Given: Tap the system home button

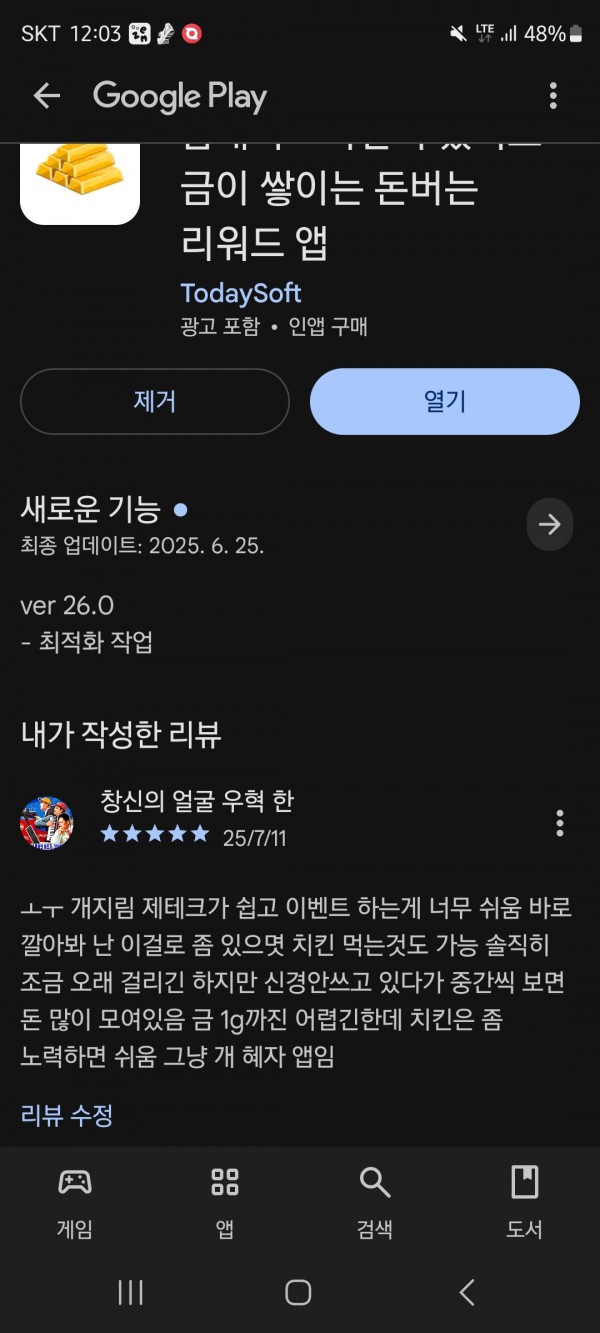Looking at the screenshot, I should [x=298, y=1292].
